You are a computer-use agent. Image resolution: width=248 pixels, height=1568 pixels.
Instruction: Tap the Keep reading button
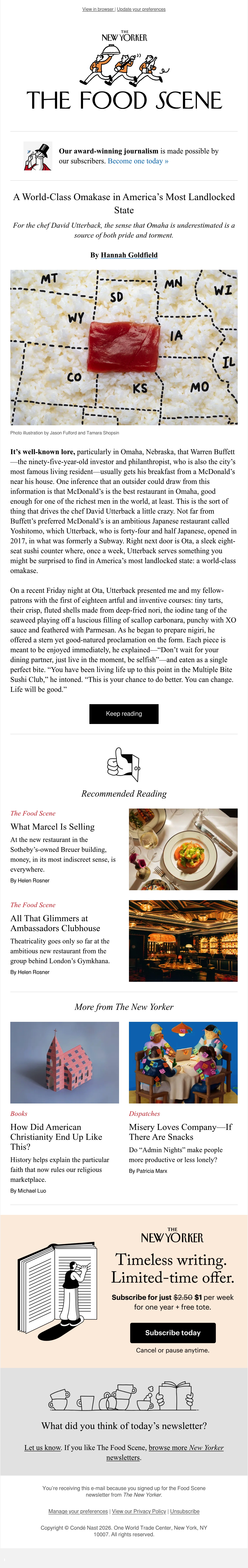[124, 713]
